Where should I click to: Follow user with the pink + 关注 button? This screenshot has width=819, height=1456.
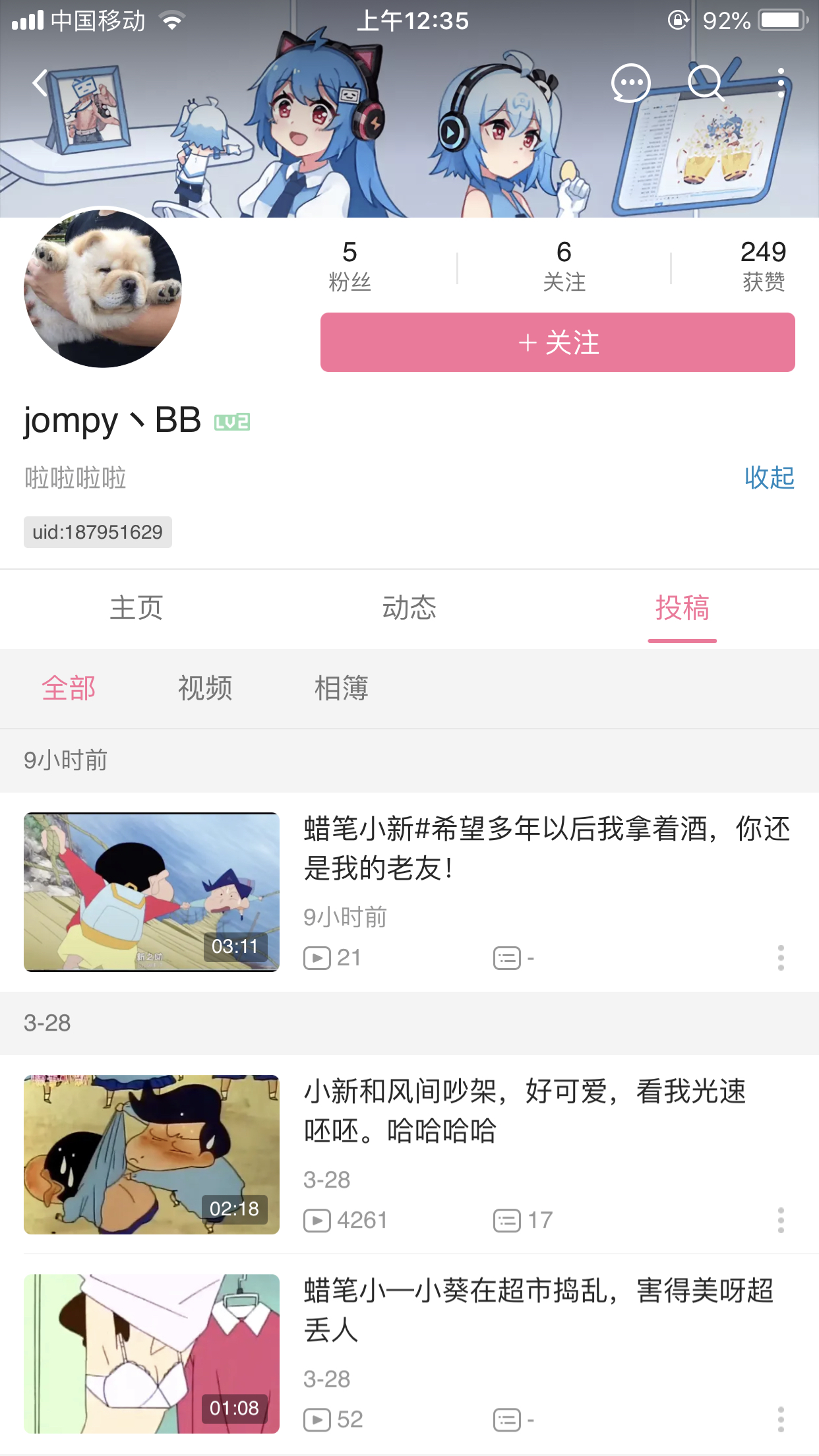[557, 342]
